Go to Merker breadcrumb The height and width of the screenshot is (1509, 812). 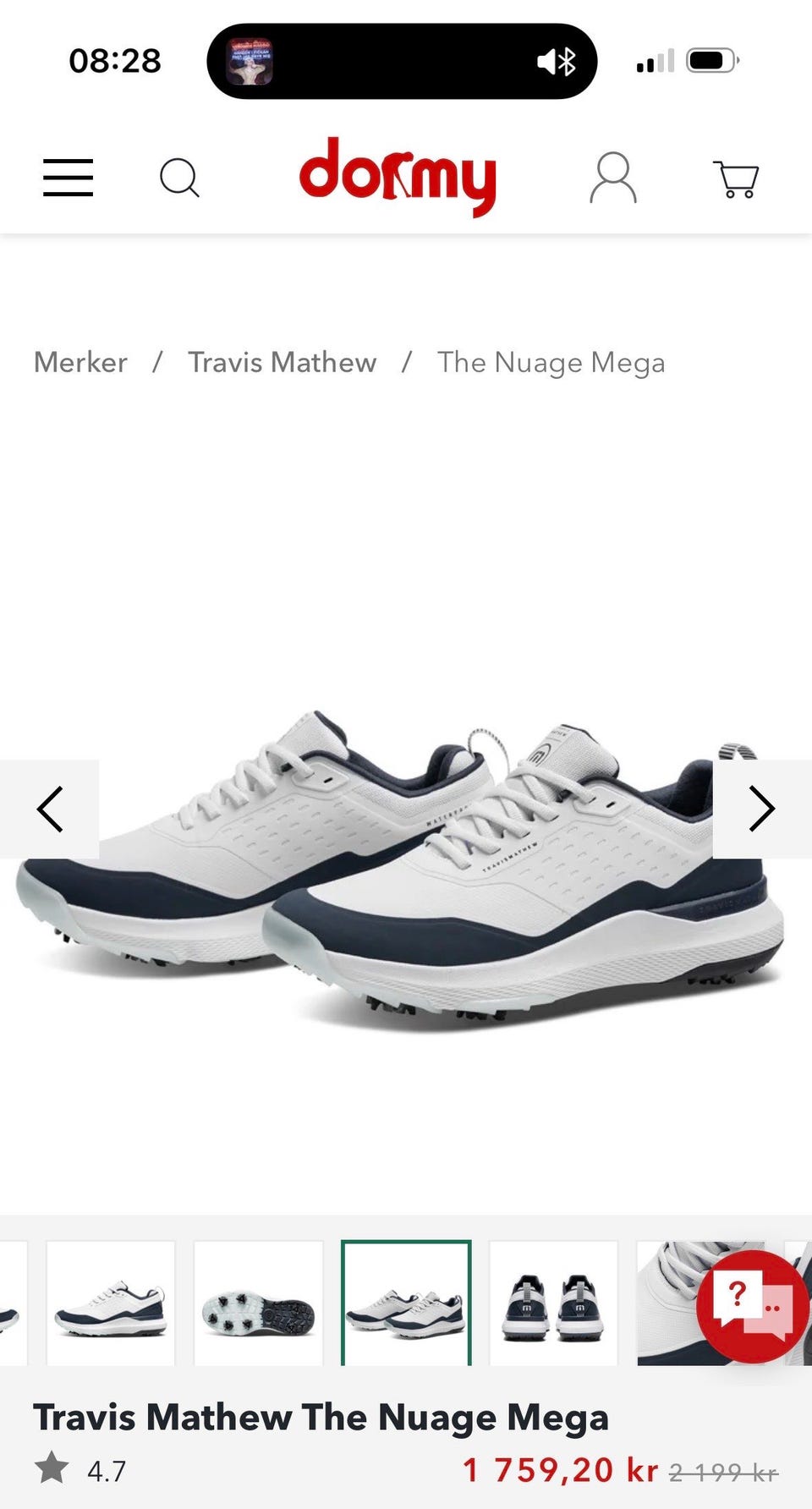click(80, 362)
